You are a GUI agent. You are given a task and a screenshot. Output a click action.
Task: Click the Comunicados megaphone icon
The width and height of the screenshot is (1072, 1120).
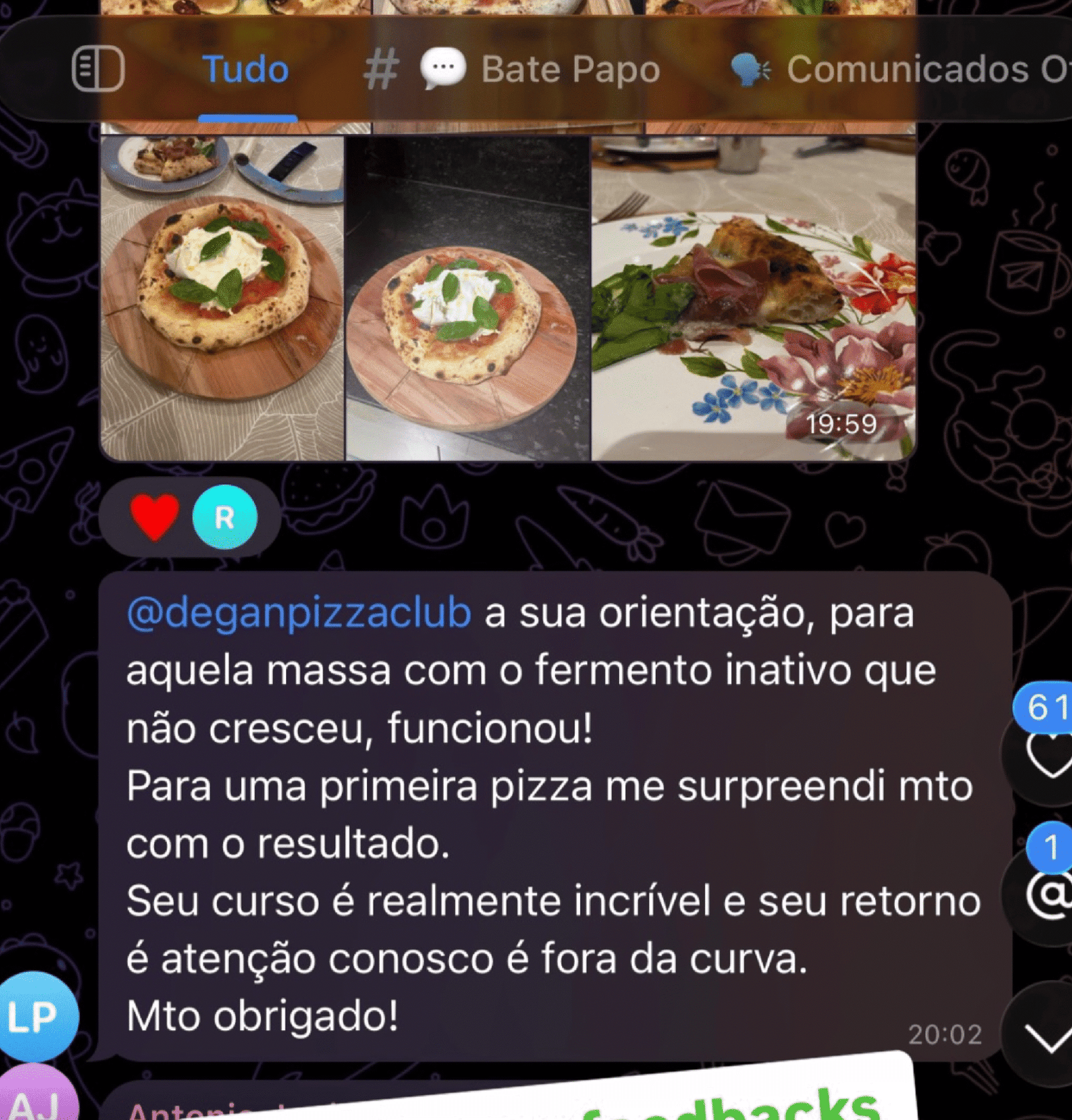point(750,68)
